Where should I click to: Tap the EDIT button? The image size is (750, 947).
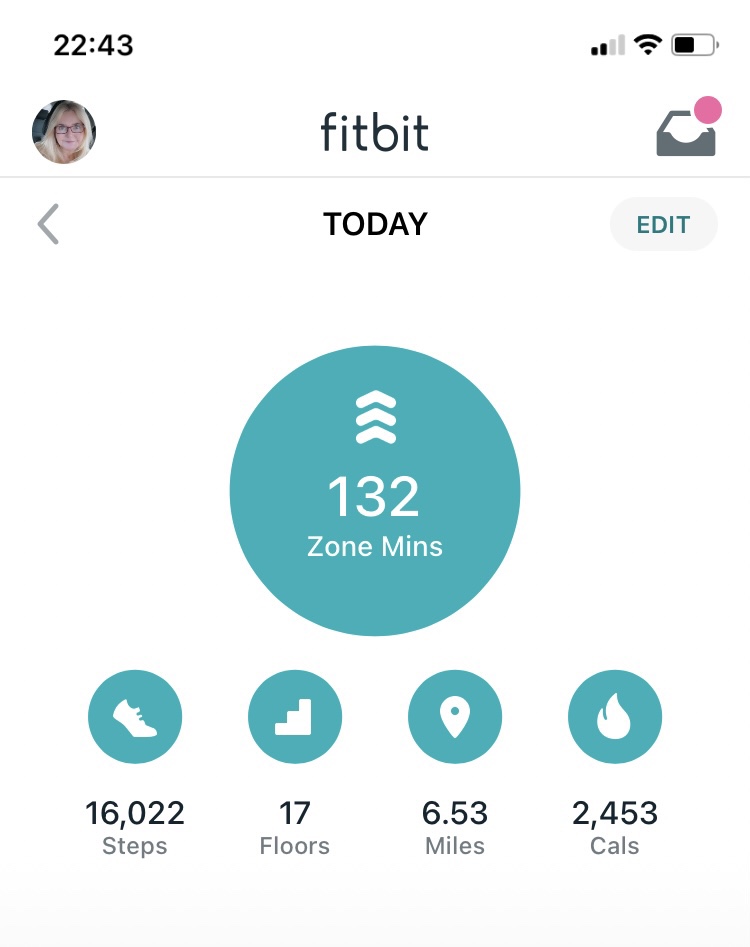[x=663, y=224]
